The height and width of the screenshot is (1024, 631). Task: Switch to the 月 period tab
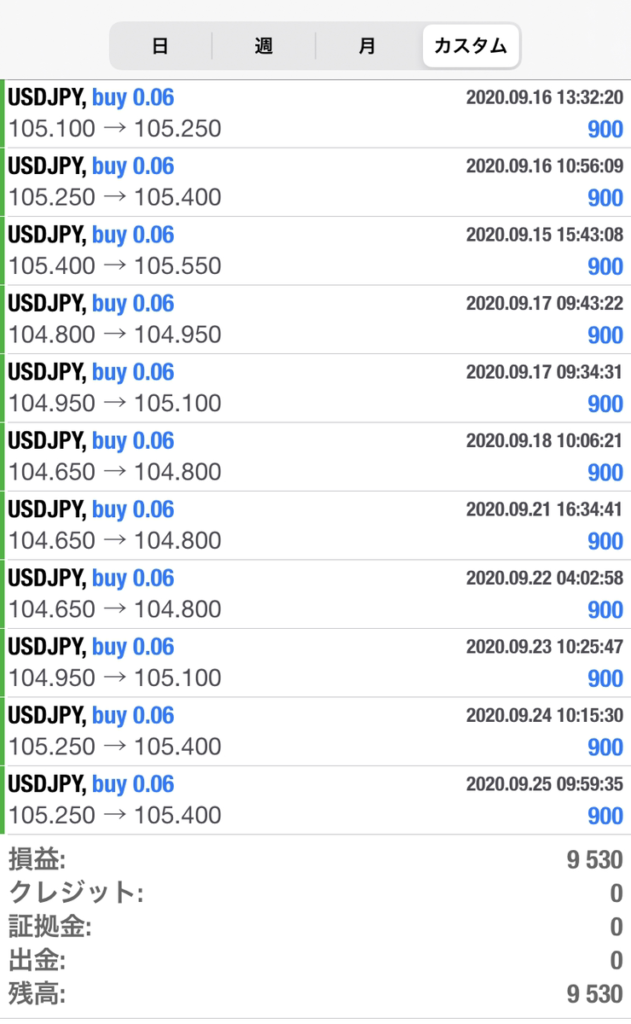click(x=368, y=46)
